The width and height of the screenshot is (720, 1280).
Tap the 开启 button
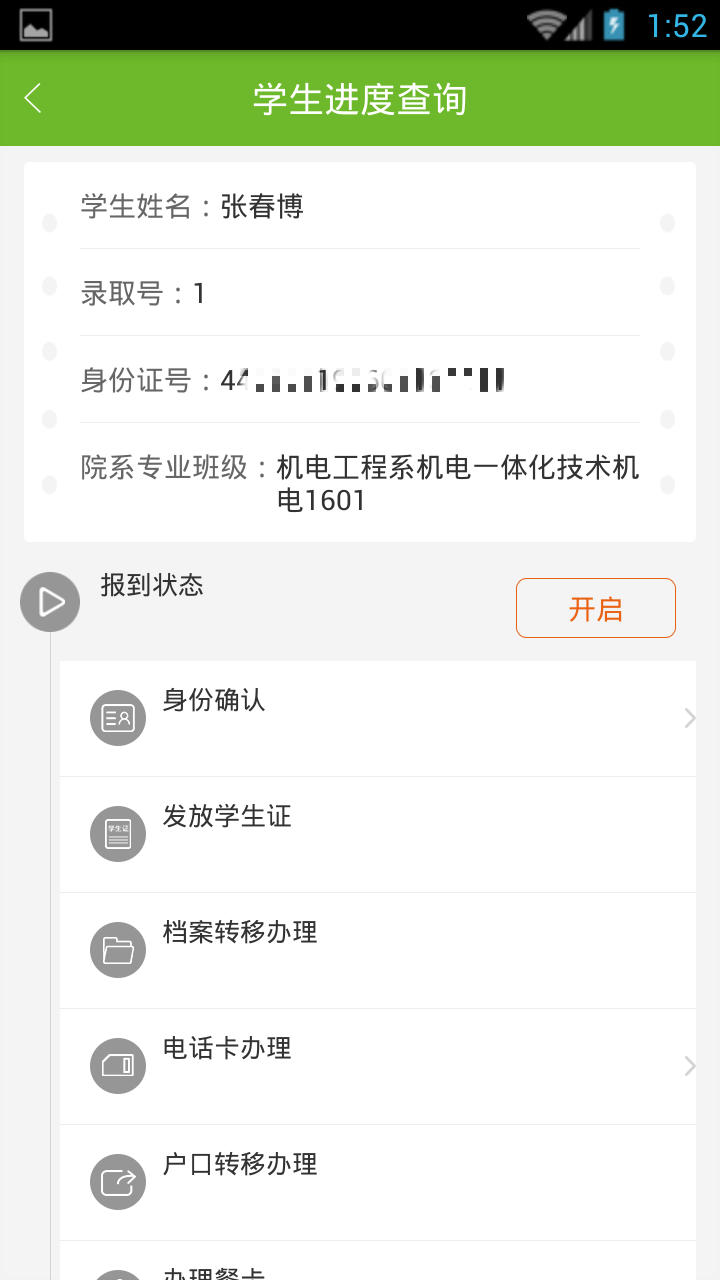click(595, 608)
